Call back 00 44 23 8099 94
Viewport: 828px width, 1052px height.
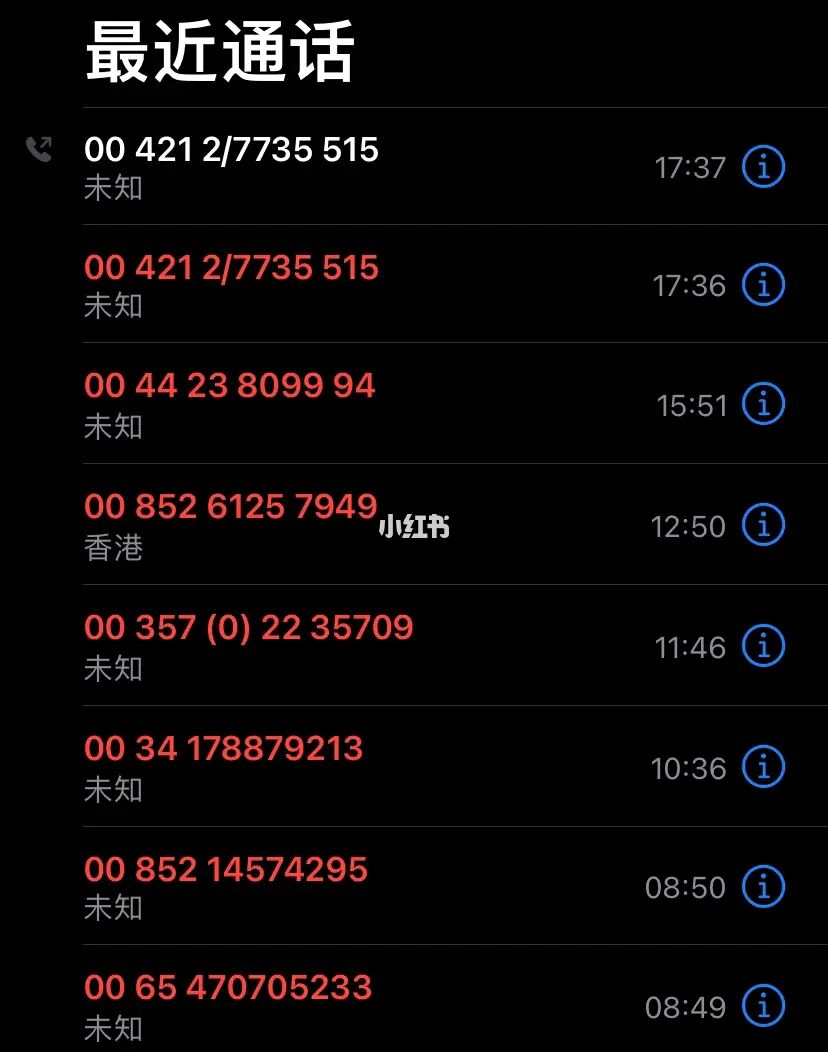tap(230, 387)
